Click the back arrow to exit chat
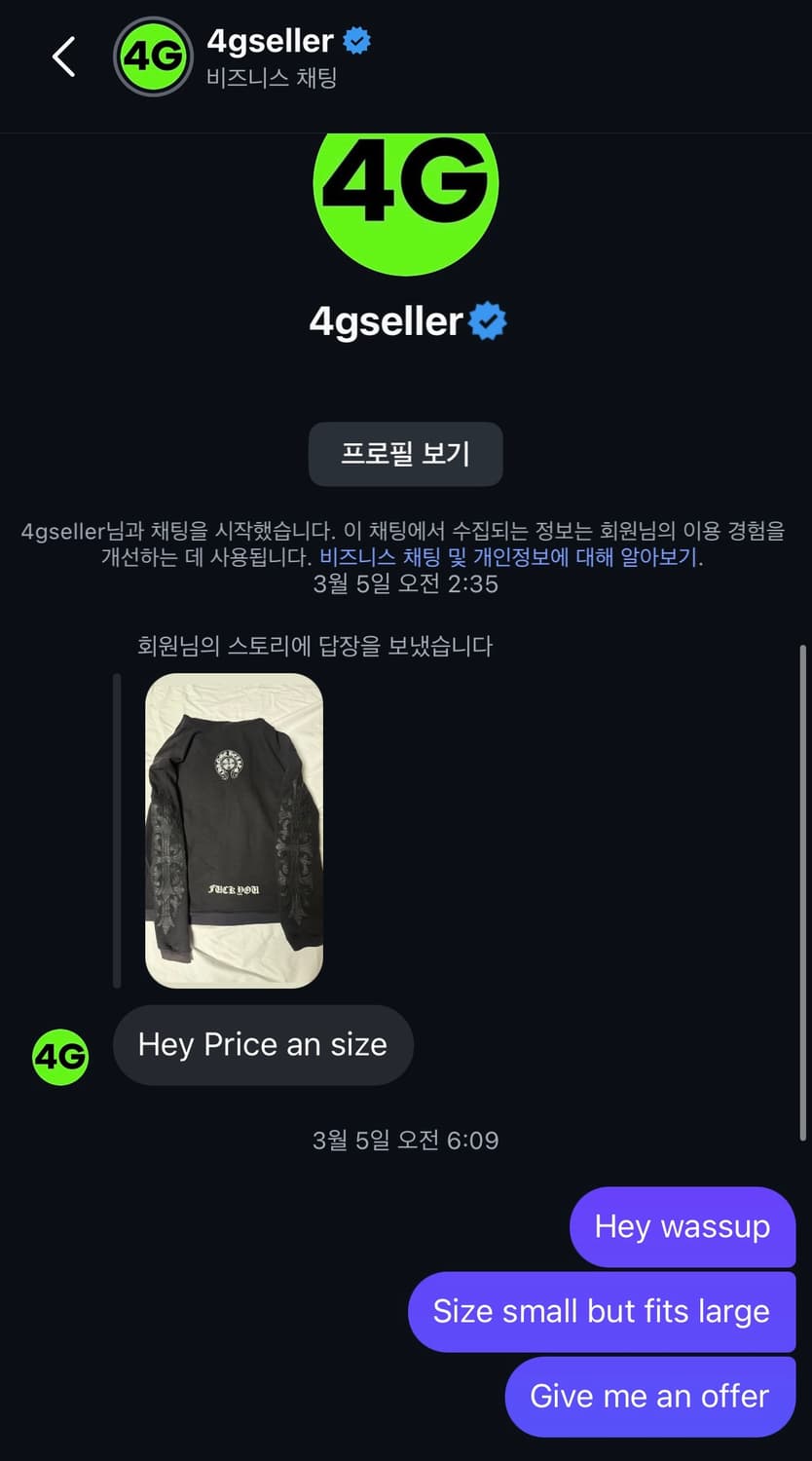The width and height of the screenshot is (812, 1461). [62, 56]
